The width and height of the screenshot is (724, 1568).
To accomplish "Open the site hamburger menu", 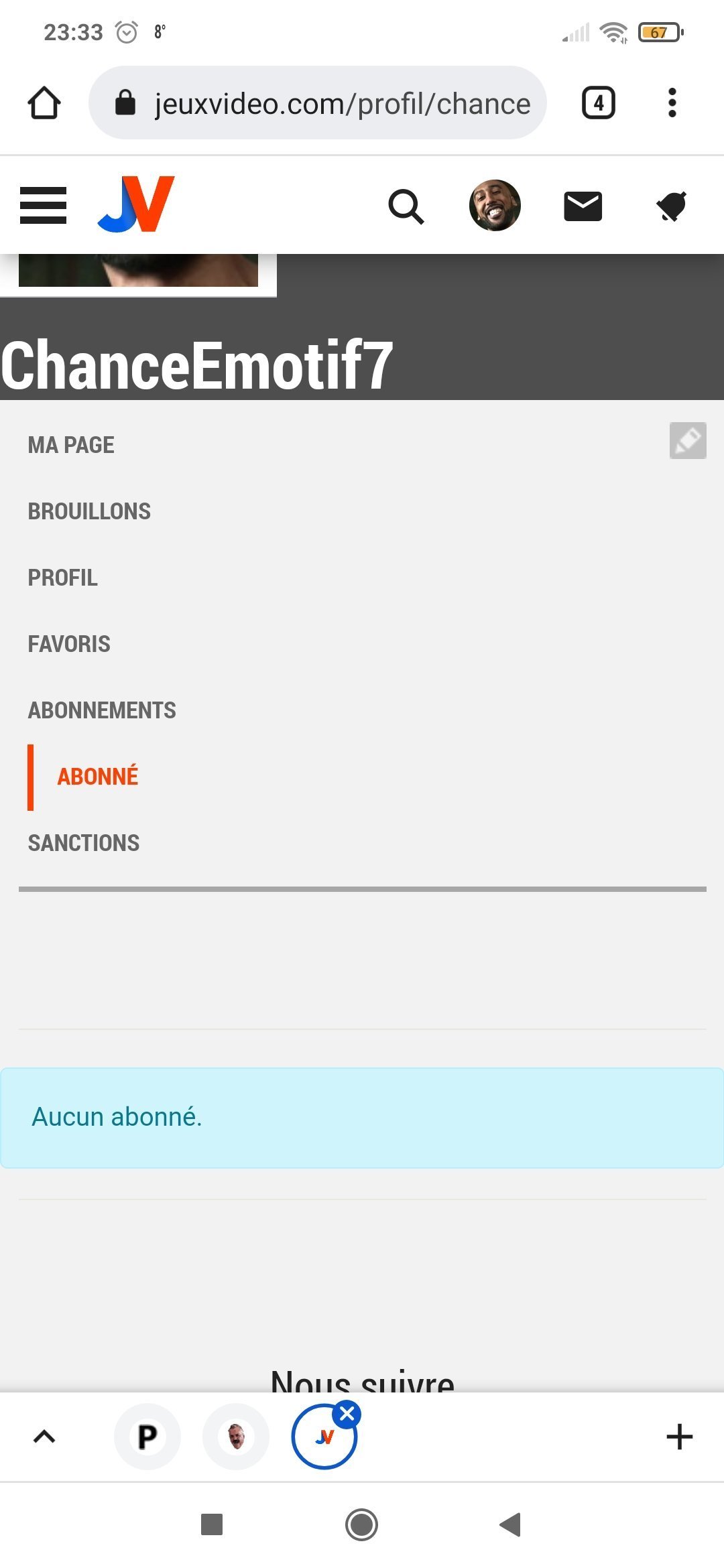I will click(x=43, y=206).
